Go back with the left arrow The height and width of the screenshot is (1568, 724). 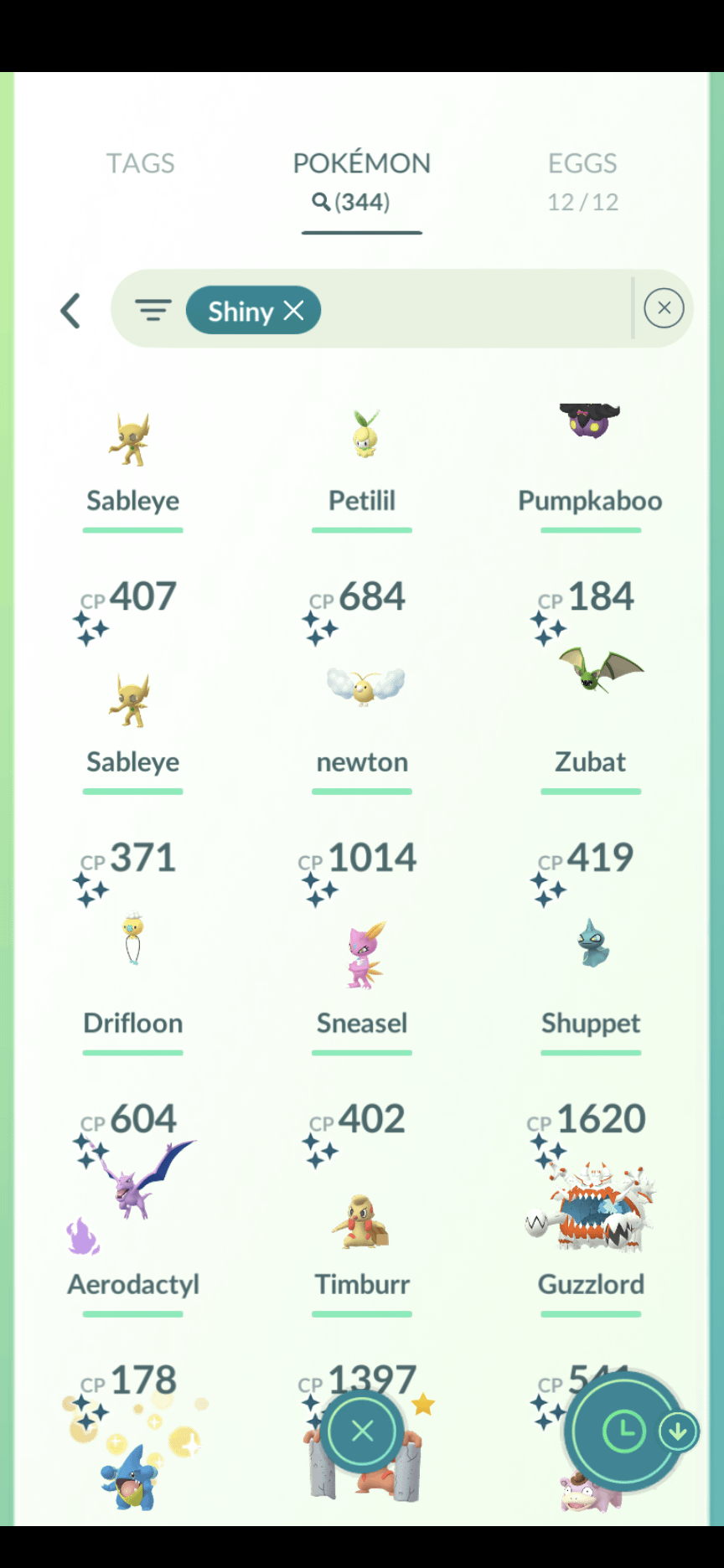click(71, 311)
